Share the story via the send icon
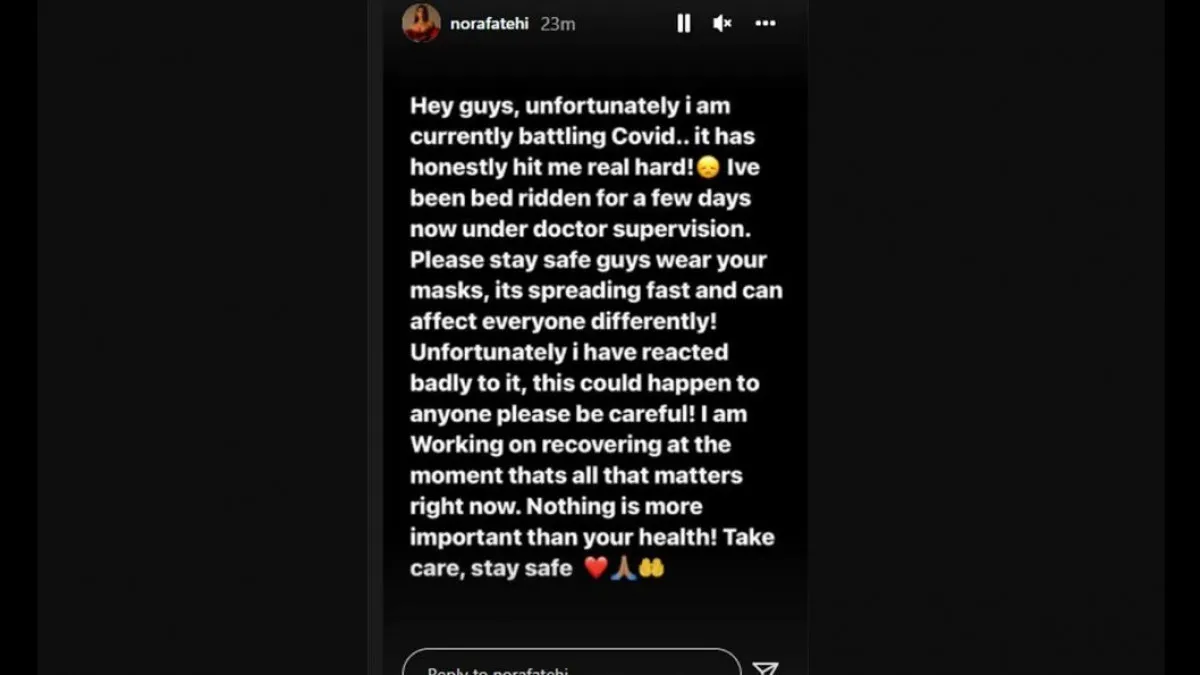The image size is (1200, 675). [765, 668]
